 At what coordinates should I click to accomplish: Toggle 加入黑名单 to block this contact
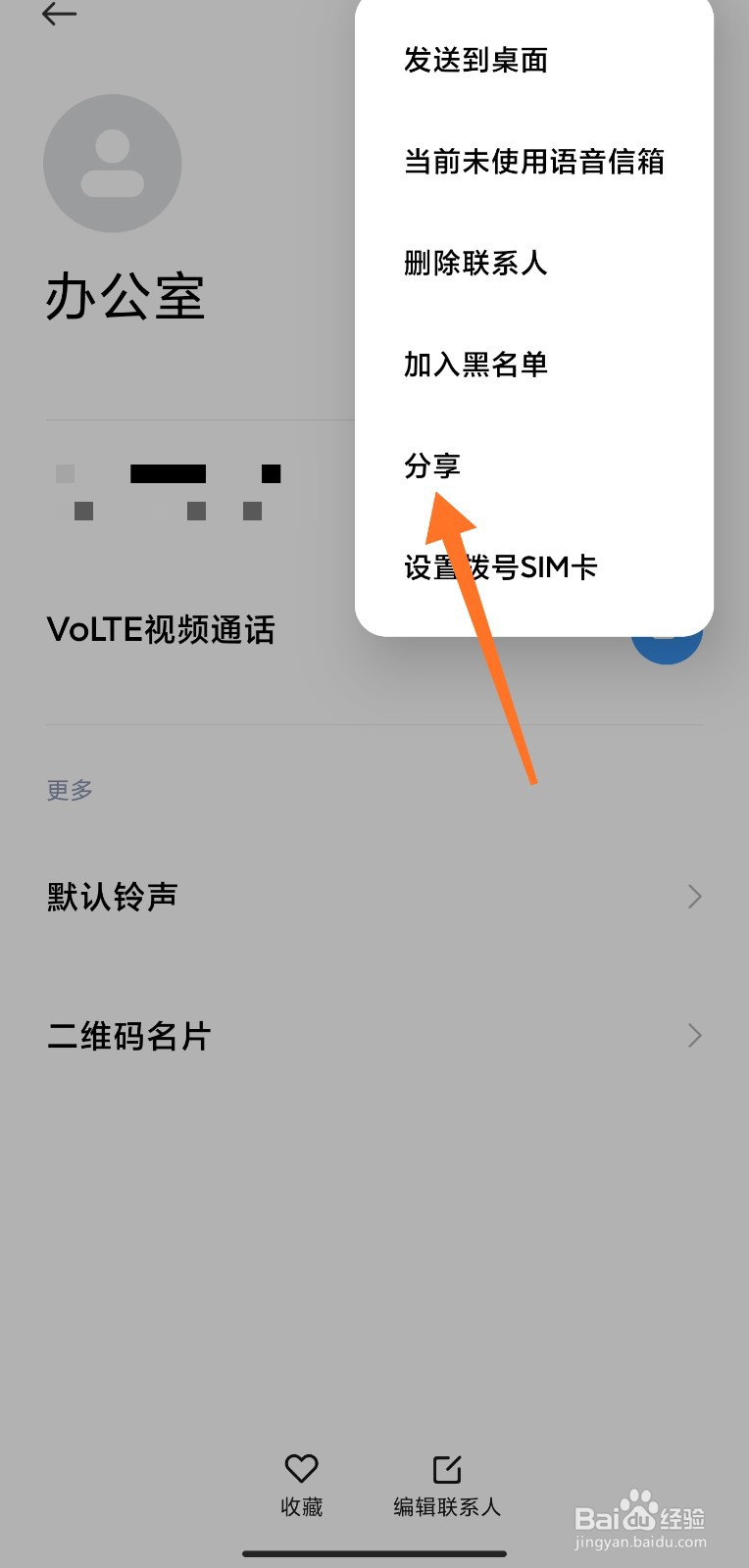click(x=474, y=365)
